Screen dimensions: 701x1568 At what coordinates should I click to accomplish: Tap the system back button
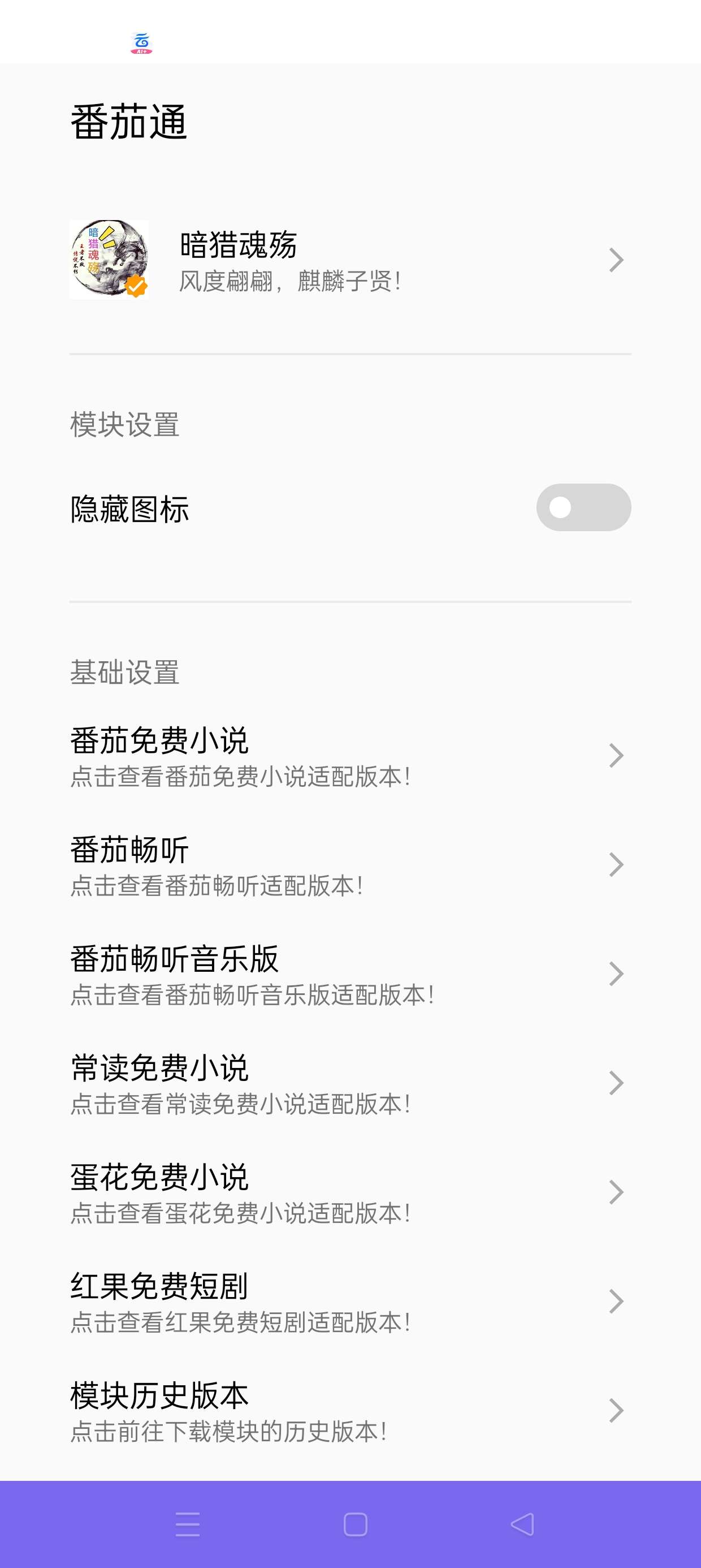pyautogui.click(x=522, y=1524)
